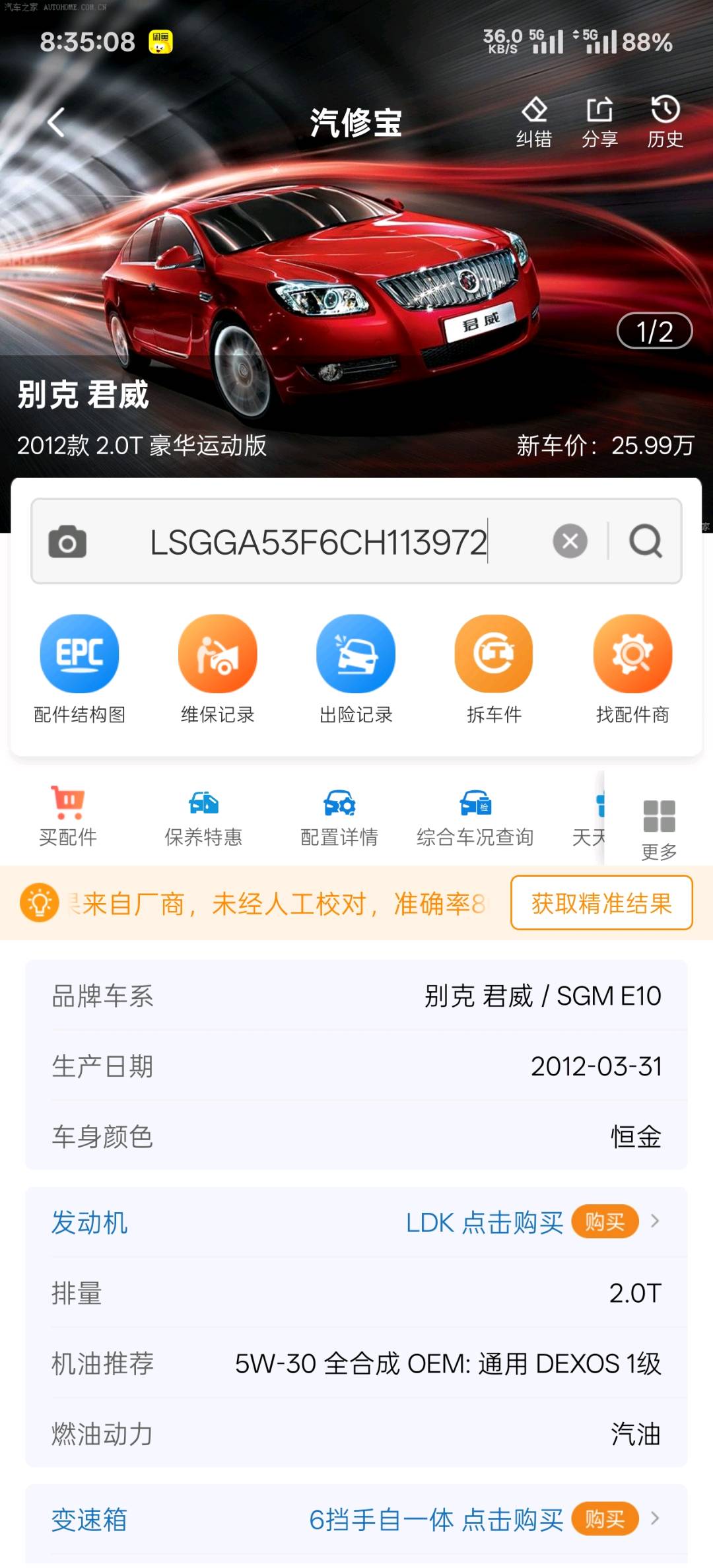
Task: Open 综合车况查询 vehicle condition inquiry
Action: point(475,819)
